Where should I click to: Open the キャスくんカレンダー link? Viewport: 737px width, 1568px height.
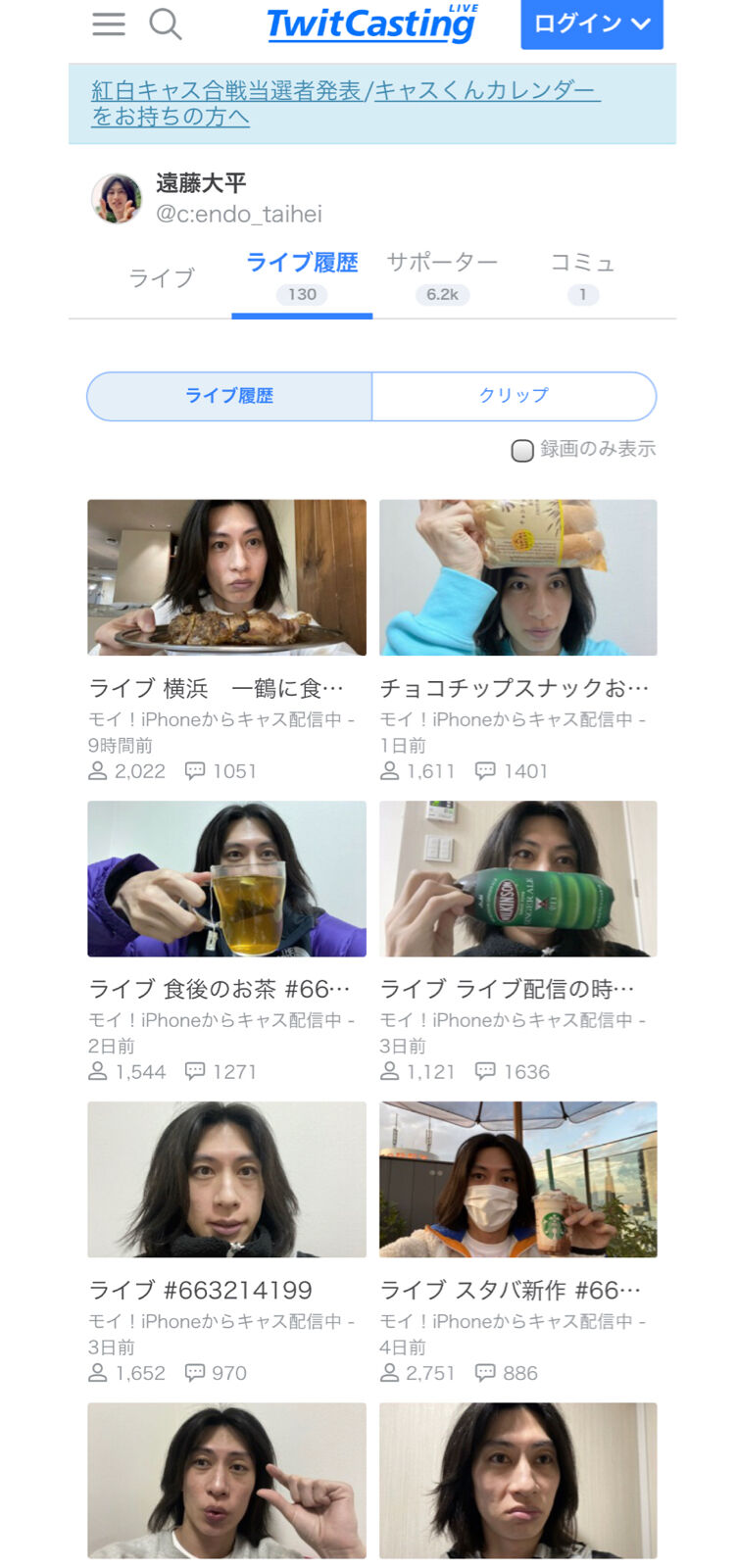486,91
